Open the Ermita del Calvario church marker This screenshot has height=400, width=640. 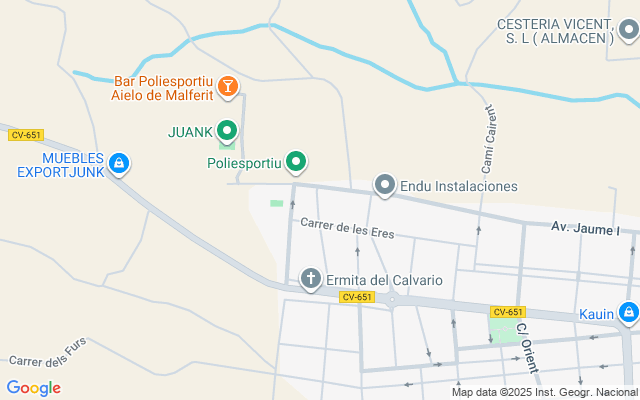(x=311, y=278)
